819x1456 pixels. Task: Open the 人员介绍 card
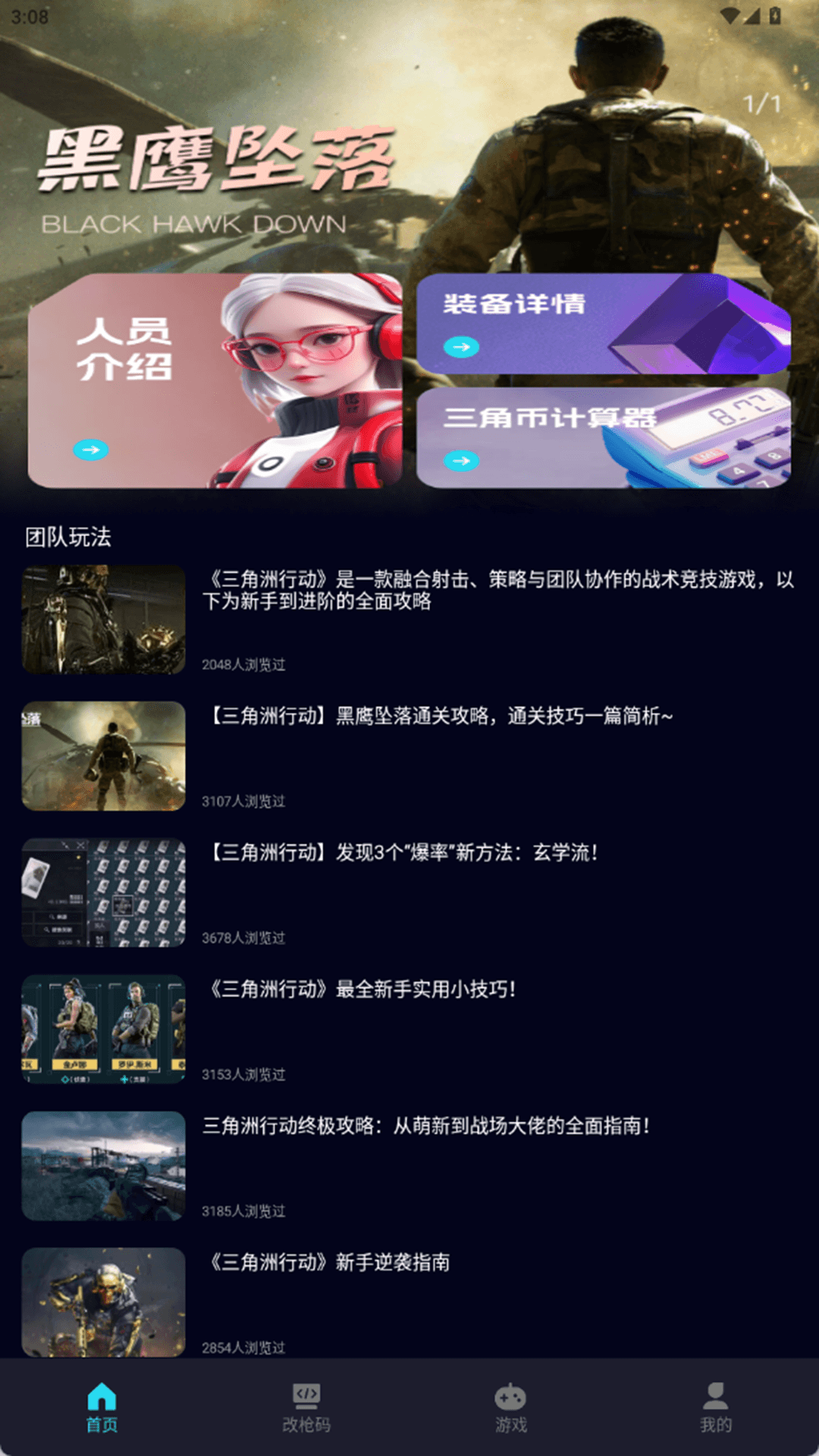coord(215,381)
